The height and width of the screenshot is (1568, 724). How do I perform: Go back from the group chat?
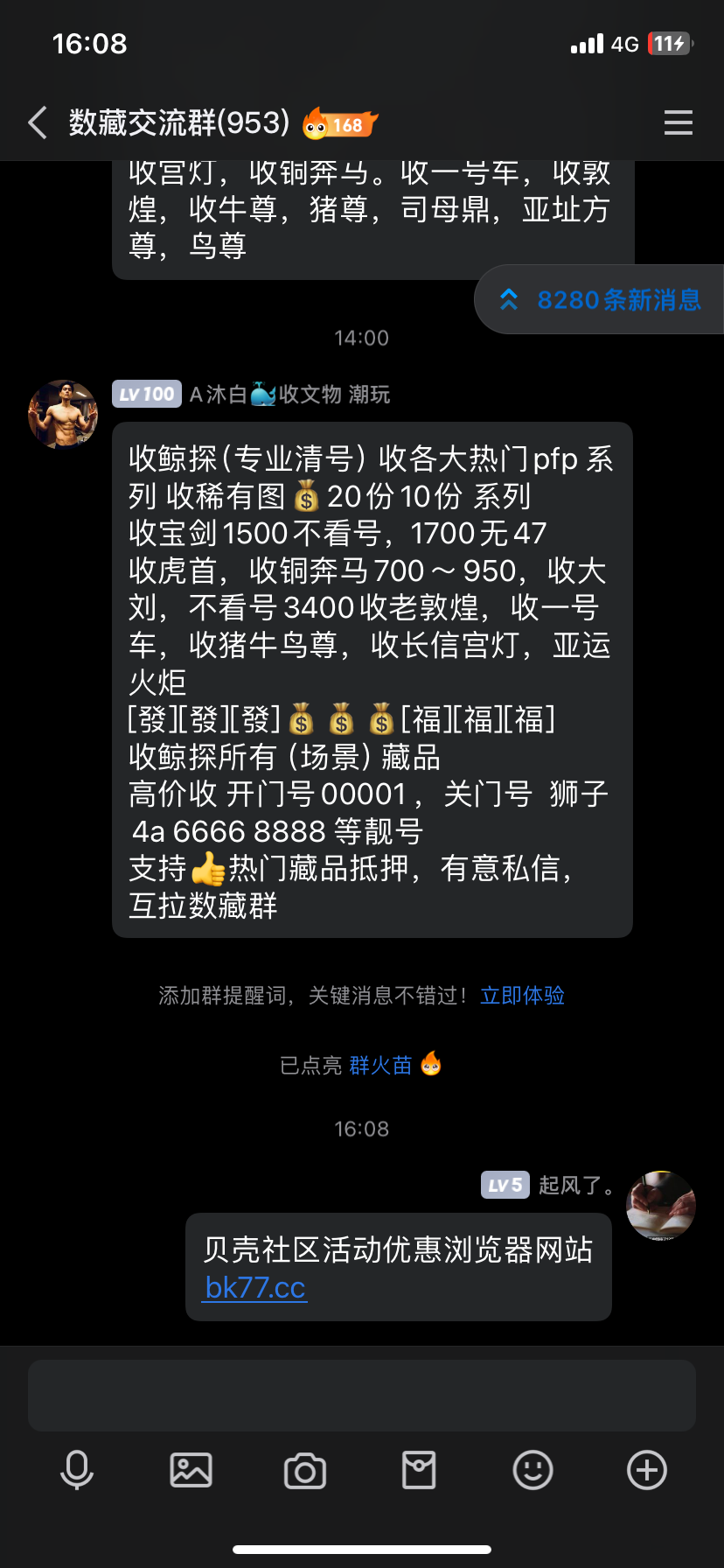[x=38, y=123]
